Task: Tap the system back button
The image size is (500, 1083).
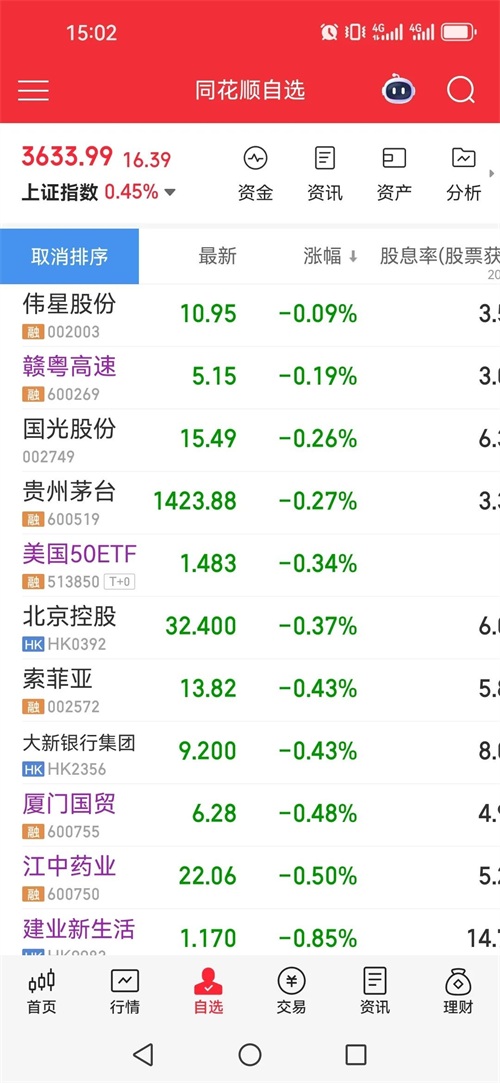Action: 143,1055
